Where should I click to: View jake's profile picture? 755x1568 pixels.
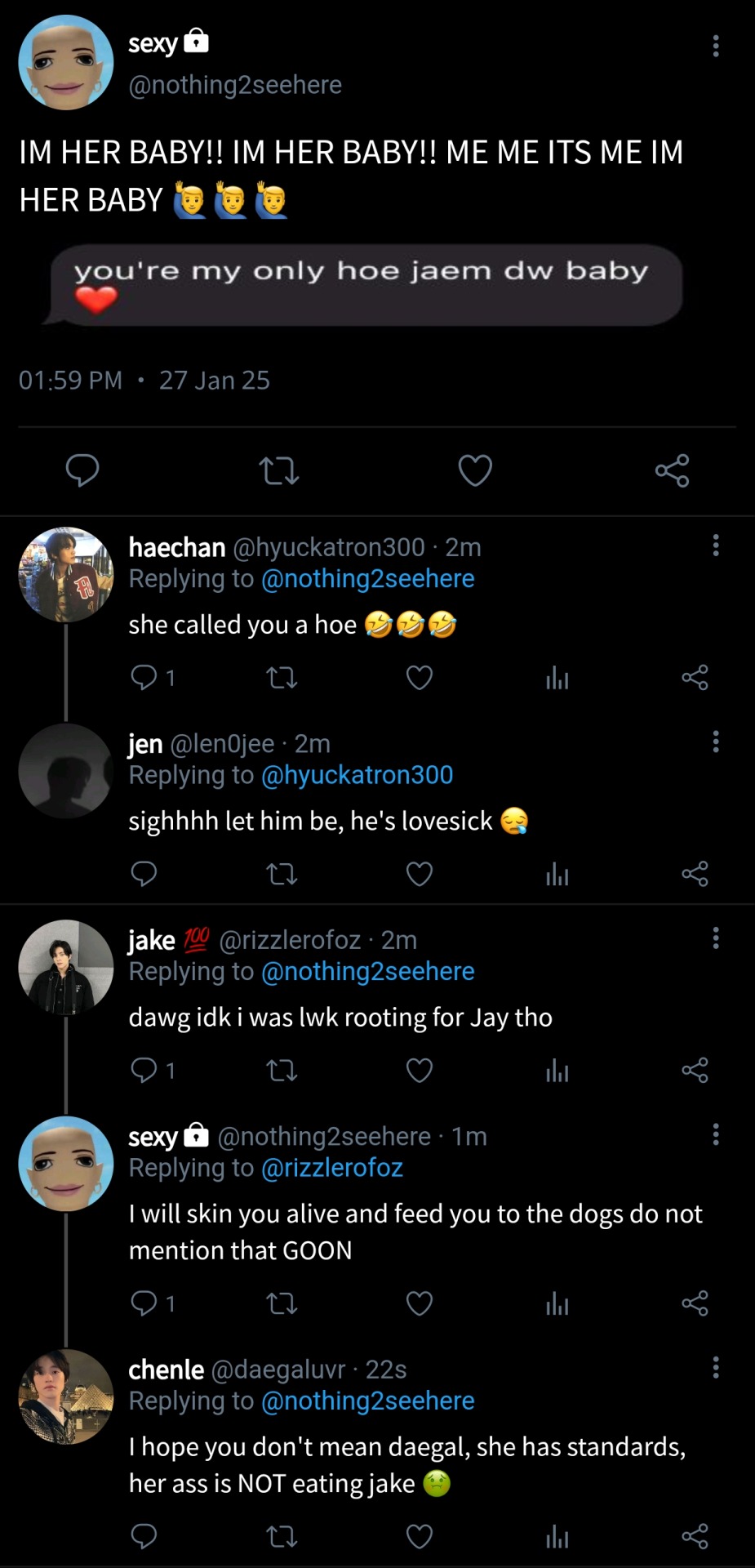[x=66, y=968]
